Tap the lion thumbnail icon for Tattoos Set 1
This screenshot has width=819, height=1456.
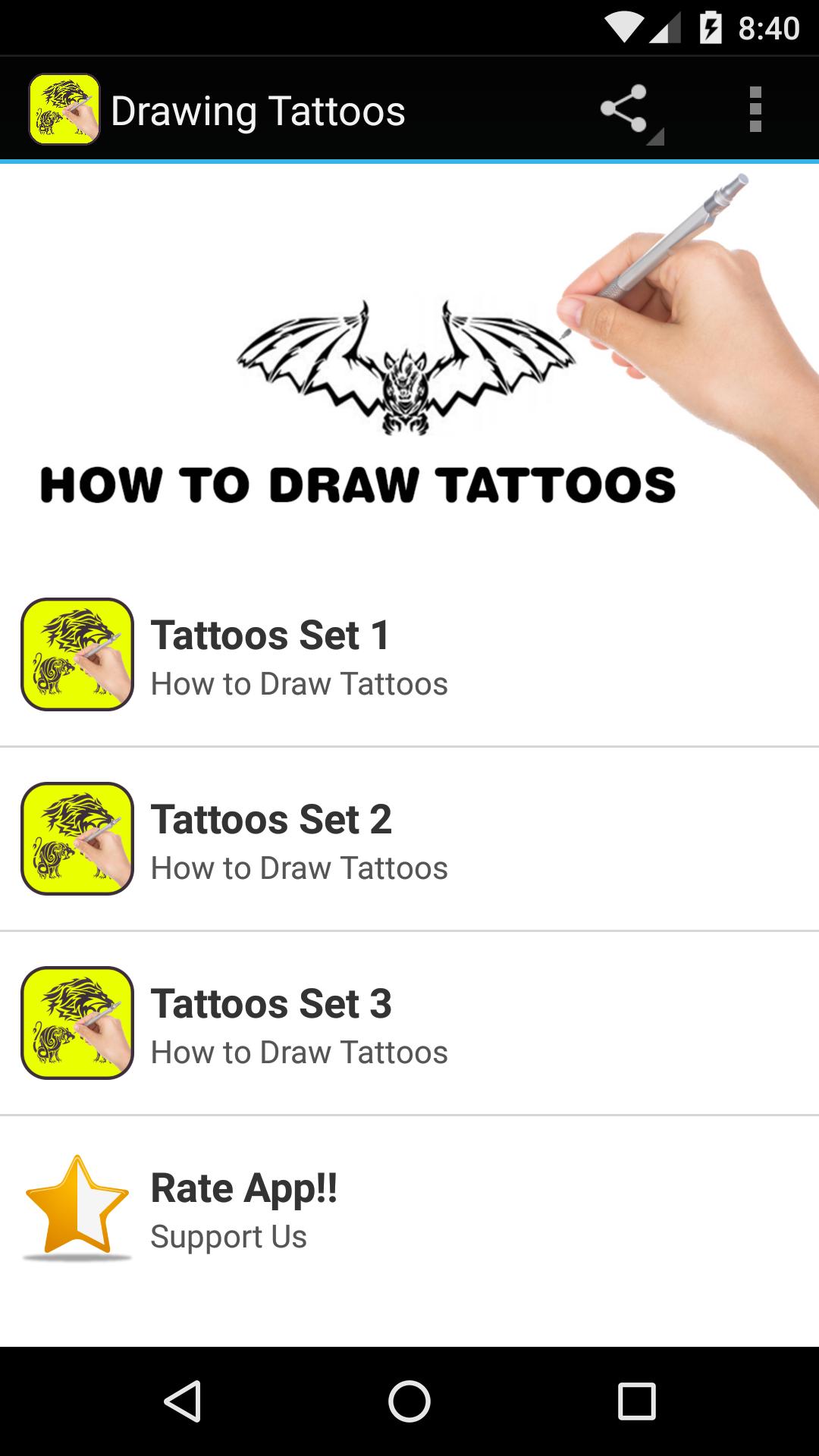(x=78, y=654)
